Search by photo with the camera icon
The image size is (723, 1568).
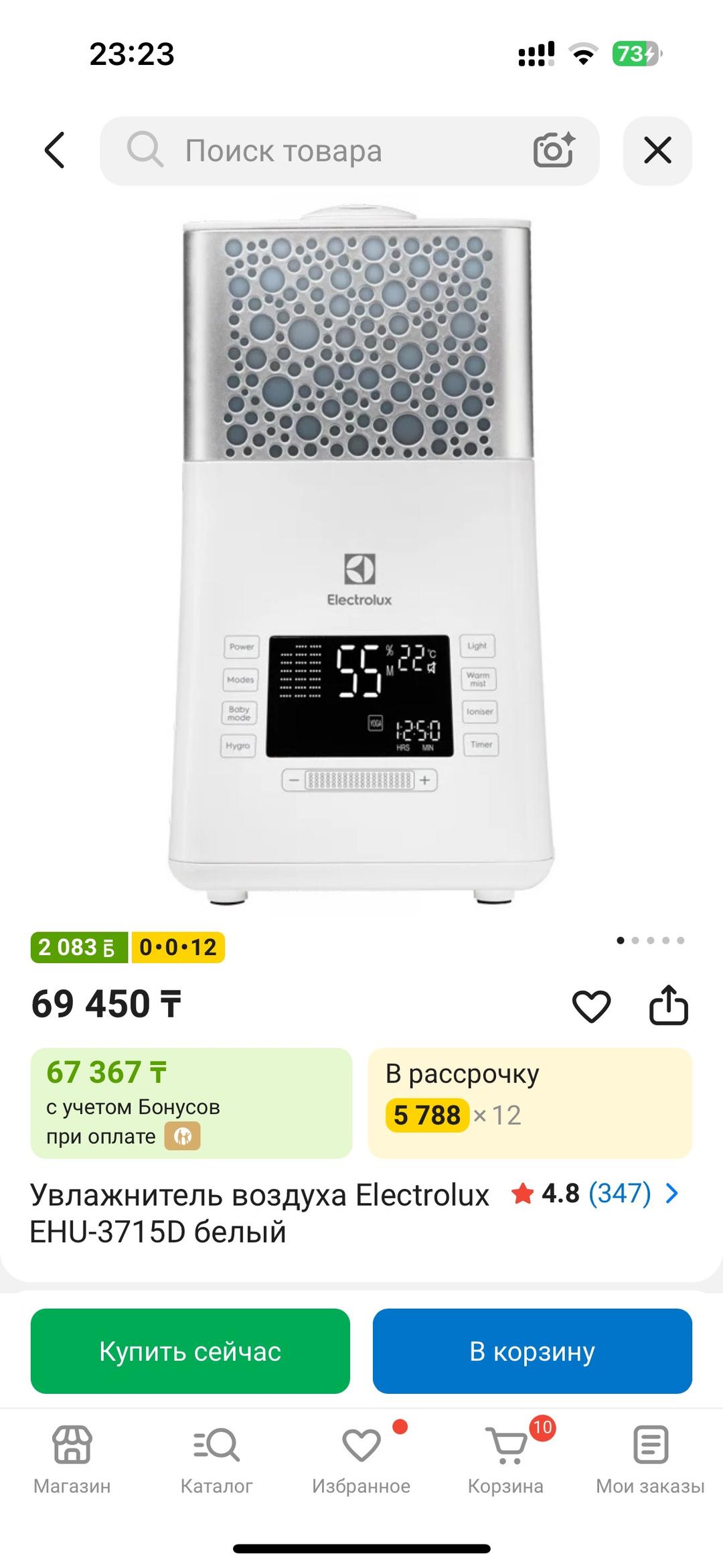coord(554,150)
